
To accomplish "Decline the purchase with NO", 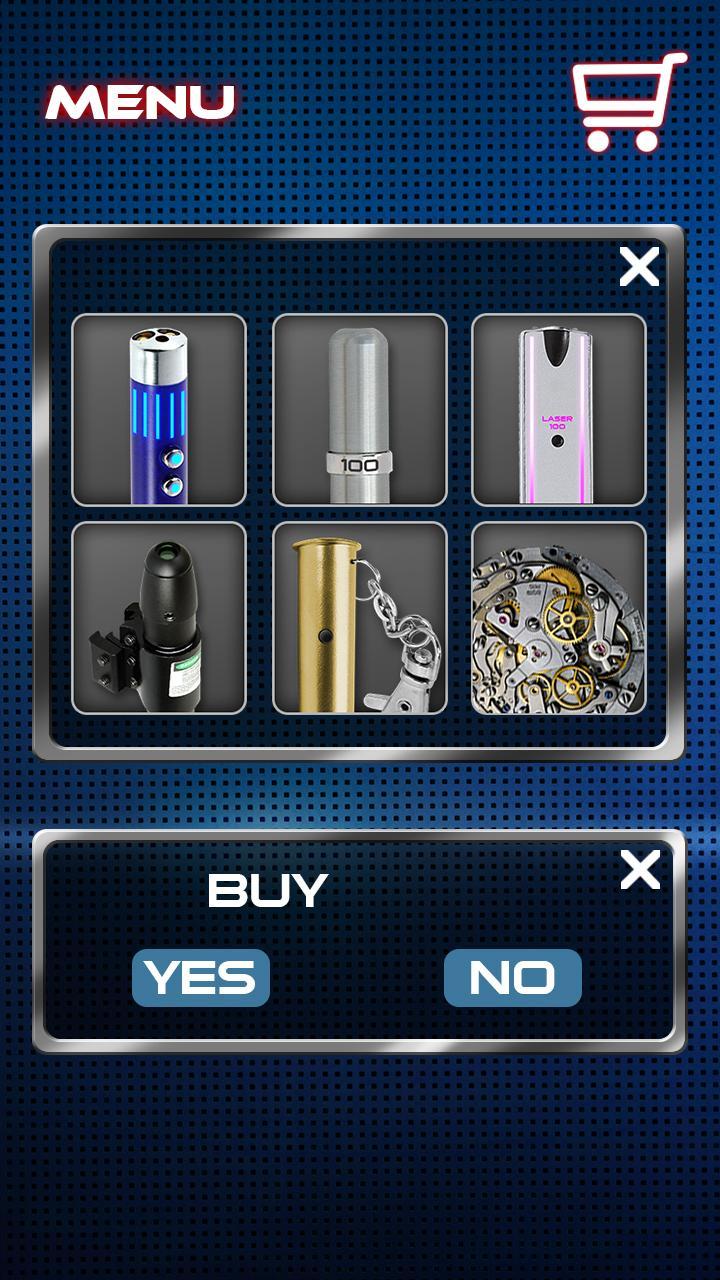I will (512, 978).
